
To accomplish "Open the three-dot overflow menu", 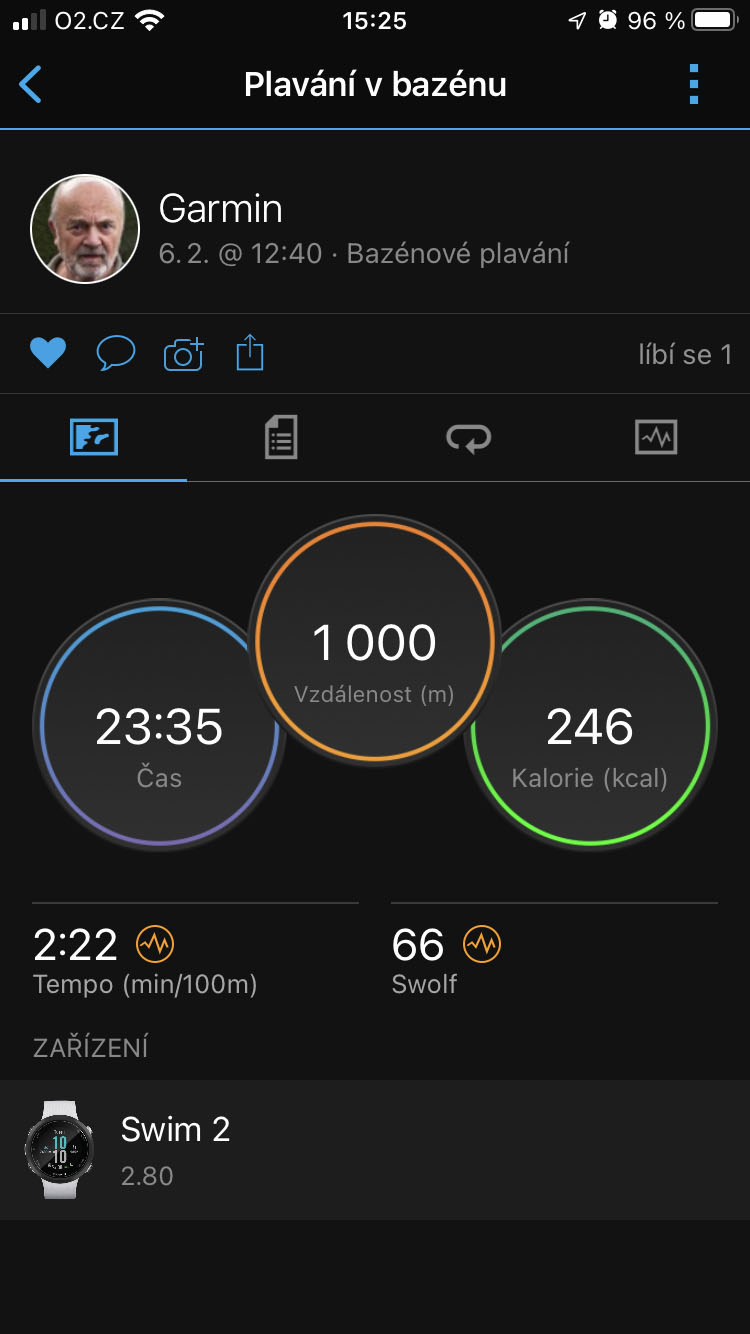I will pyautogui.click(x=694, y=85).
